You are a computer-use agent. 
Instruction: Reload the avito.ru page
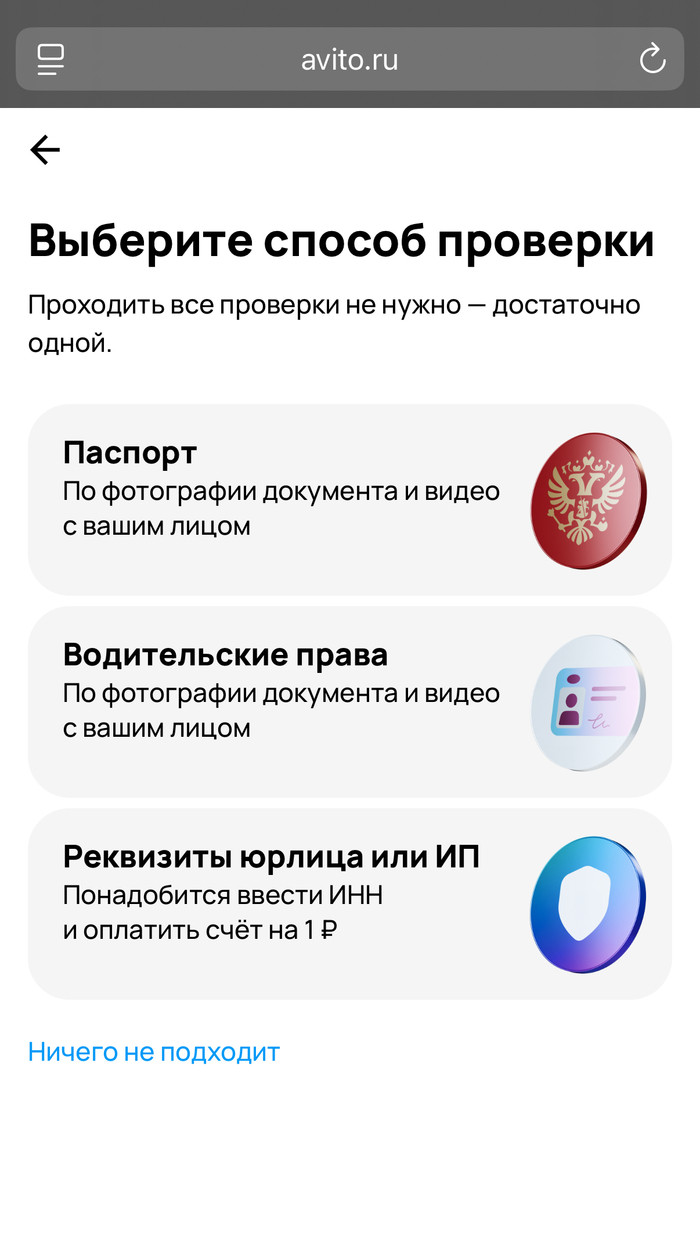click(652, 59)
